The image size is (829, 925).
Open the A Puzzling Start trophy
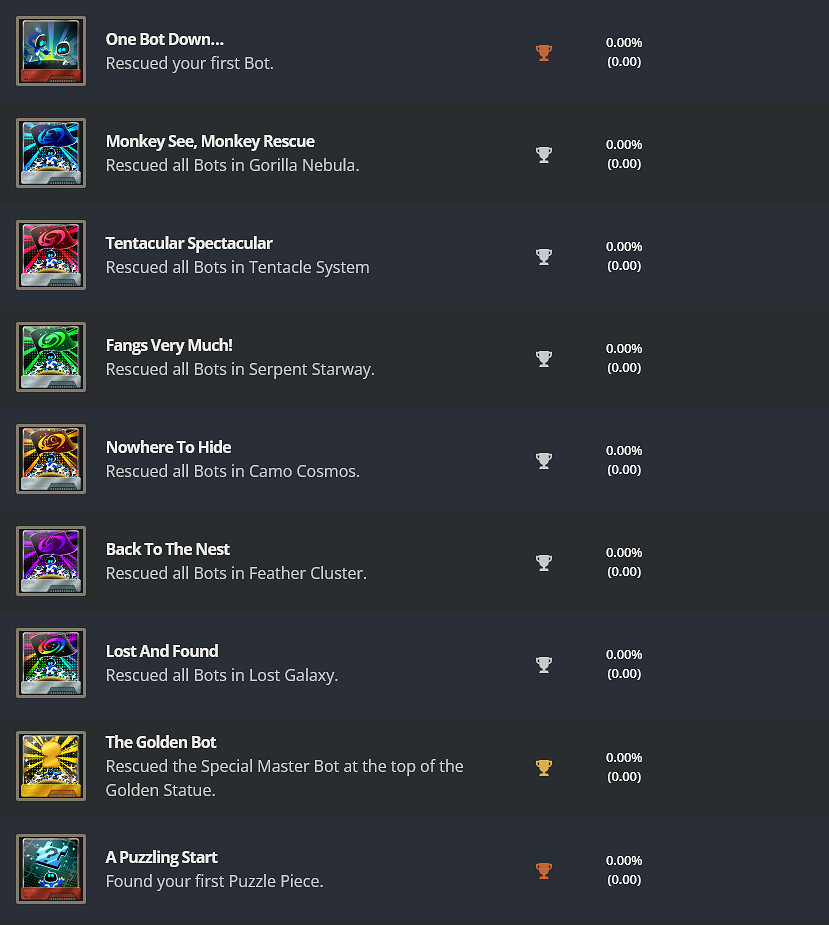point(162,858)
